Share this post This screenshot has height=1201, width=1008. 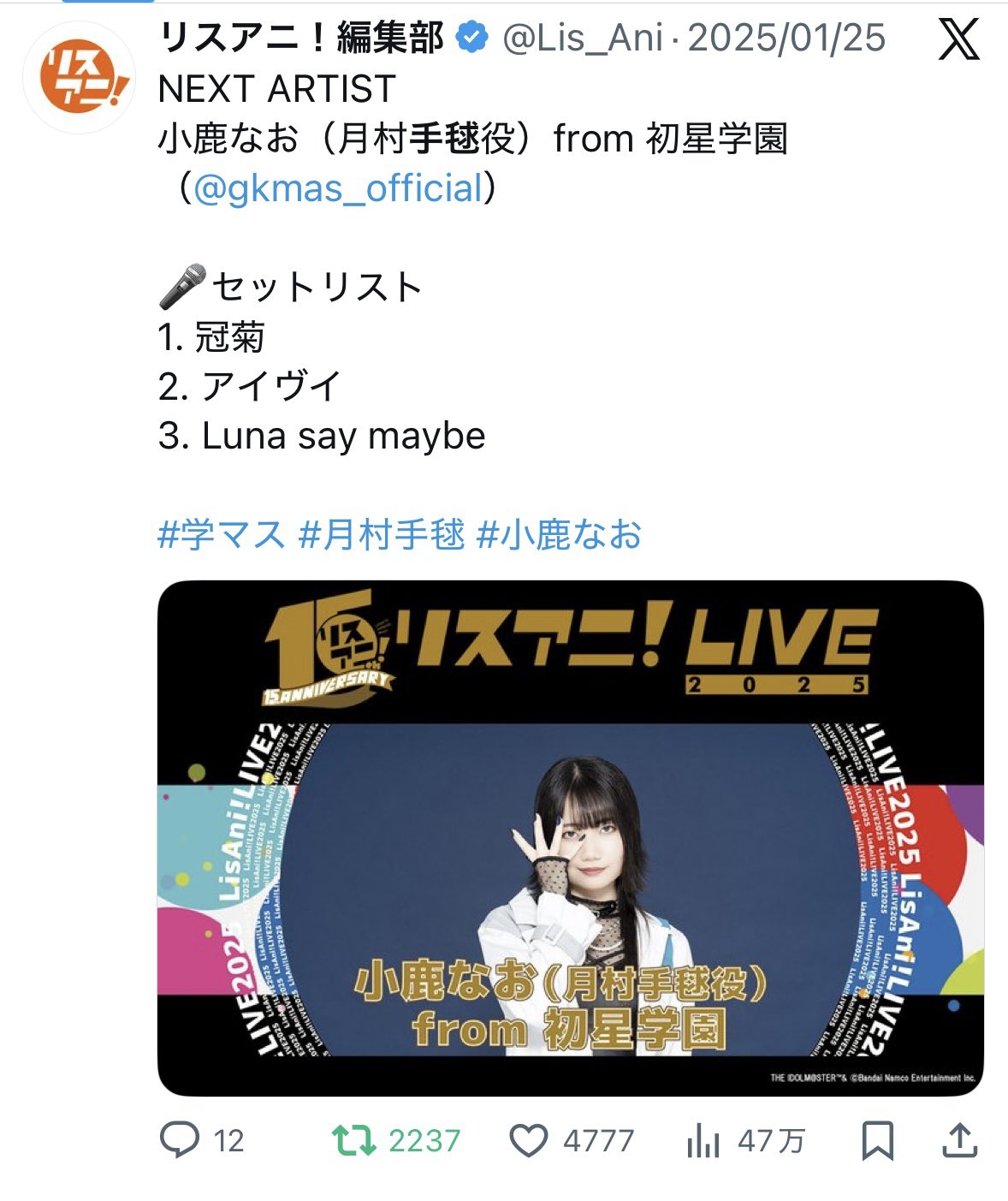959,1140
